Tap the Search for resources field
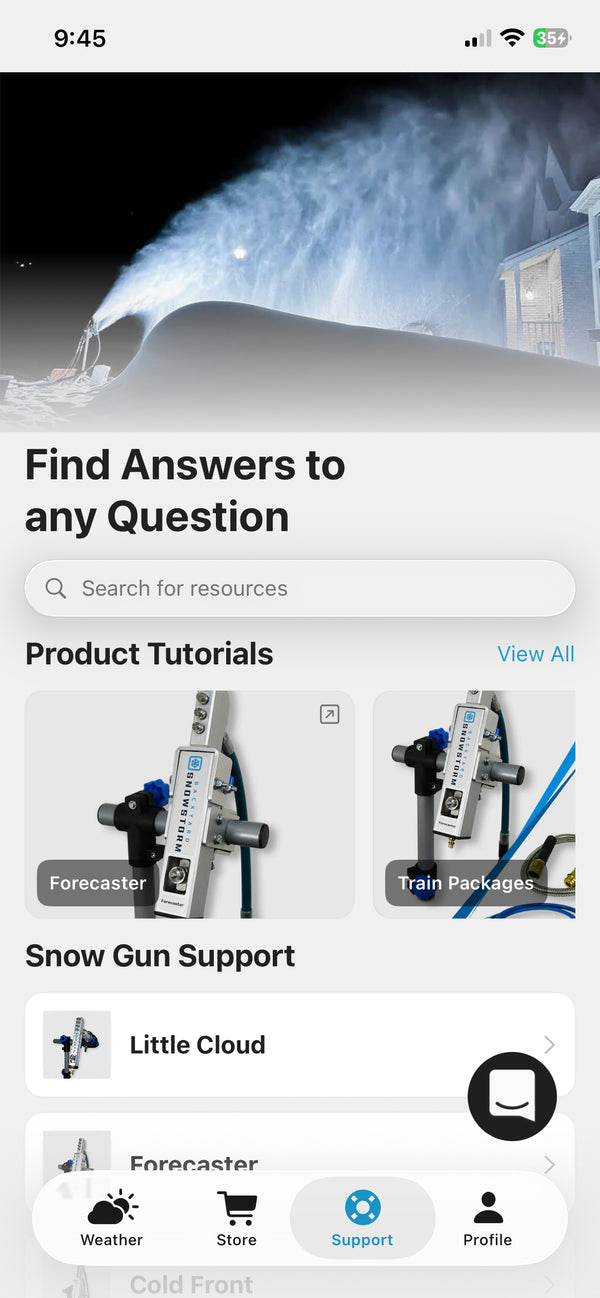This screenshot has width=600, height=1298. point(300,588)
